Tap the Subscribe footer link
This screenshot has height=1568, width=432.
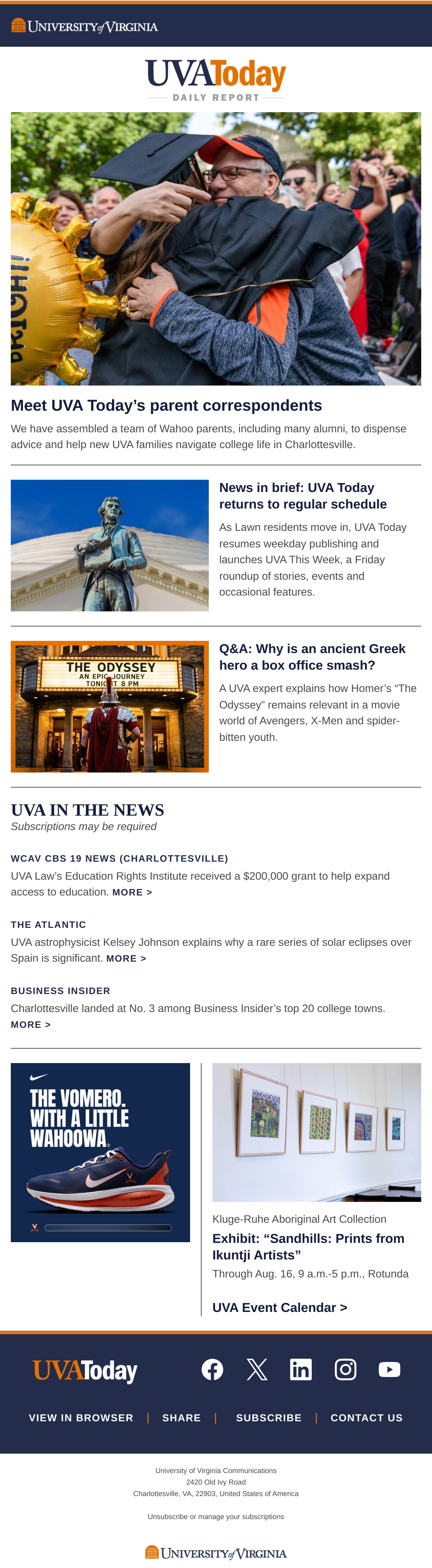click(x=269, y=1418)
